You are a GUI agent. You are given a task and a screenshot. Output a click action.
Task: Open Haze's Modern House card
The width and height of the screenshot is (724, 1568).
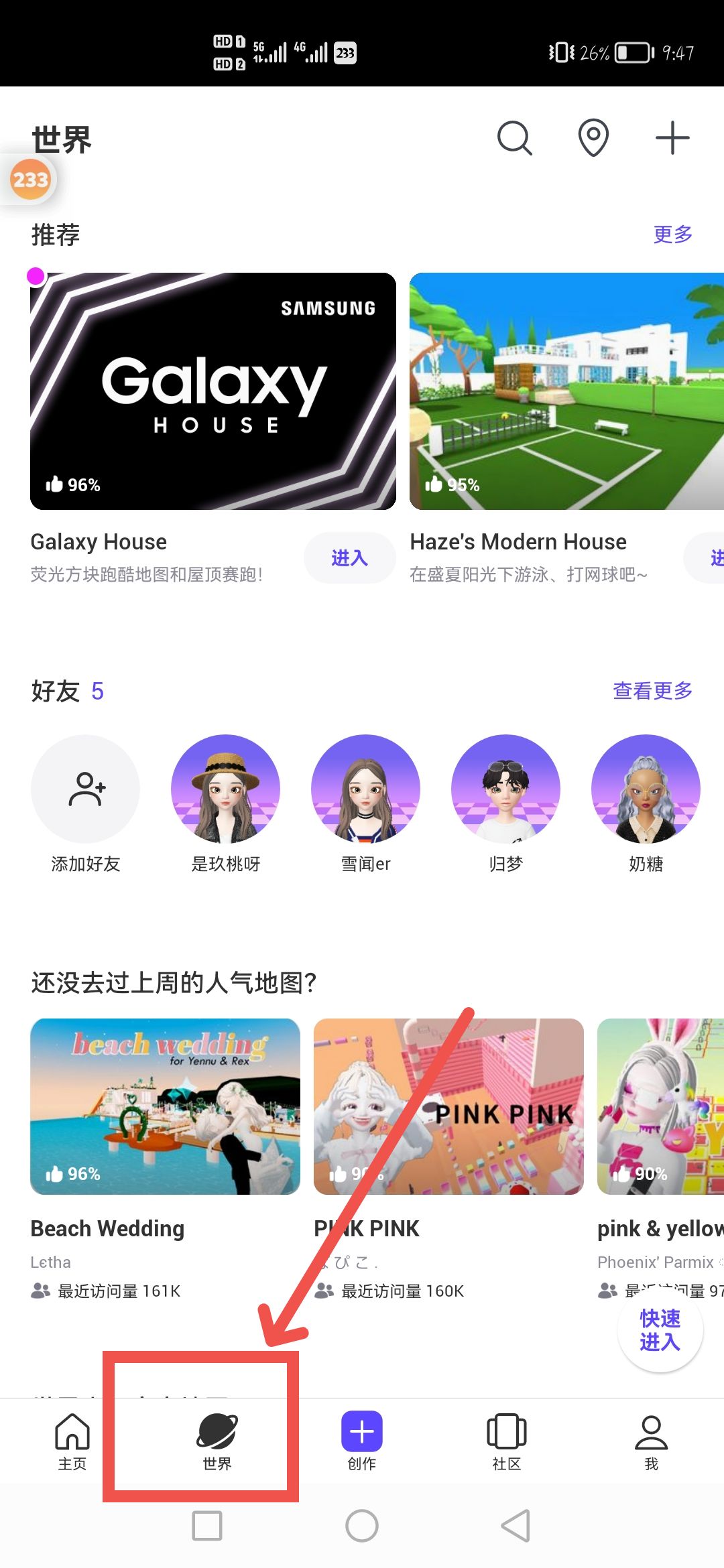[566, 391]
